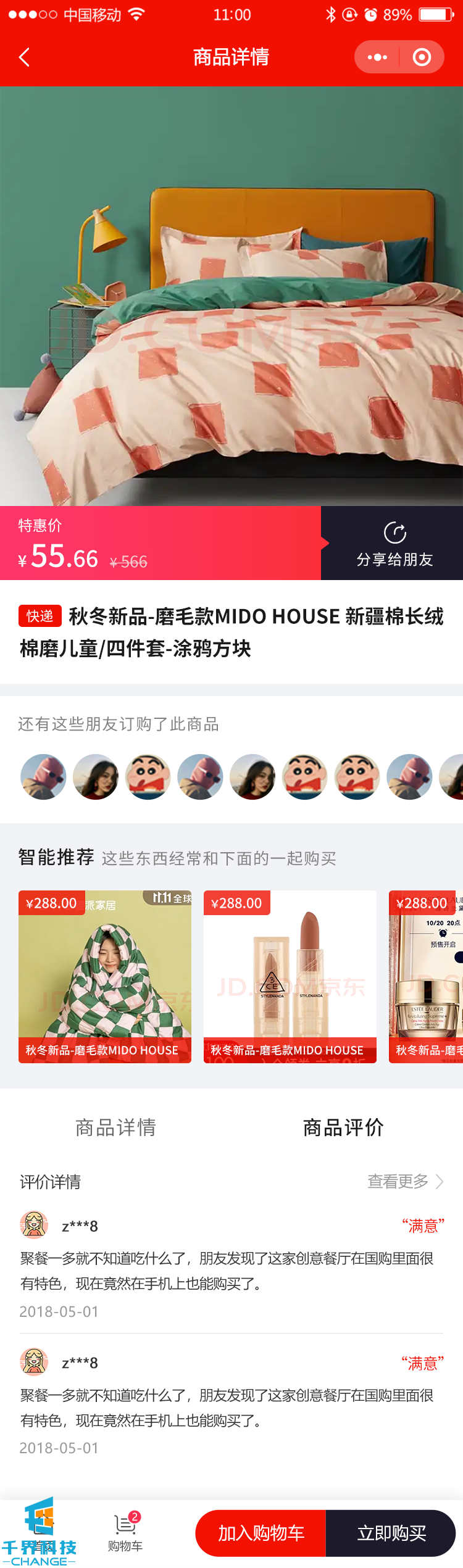
Task: Buy now with 立即购买
Action: tap(391, 1533)
